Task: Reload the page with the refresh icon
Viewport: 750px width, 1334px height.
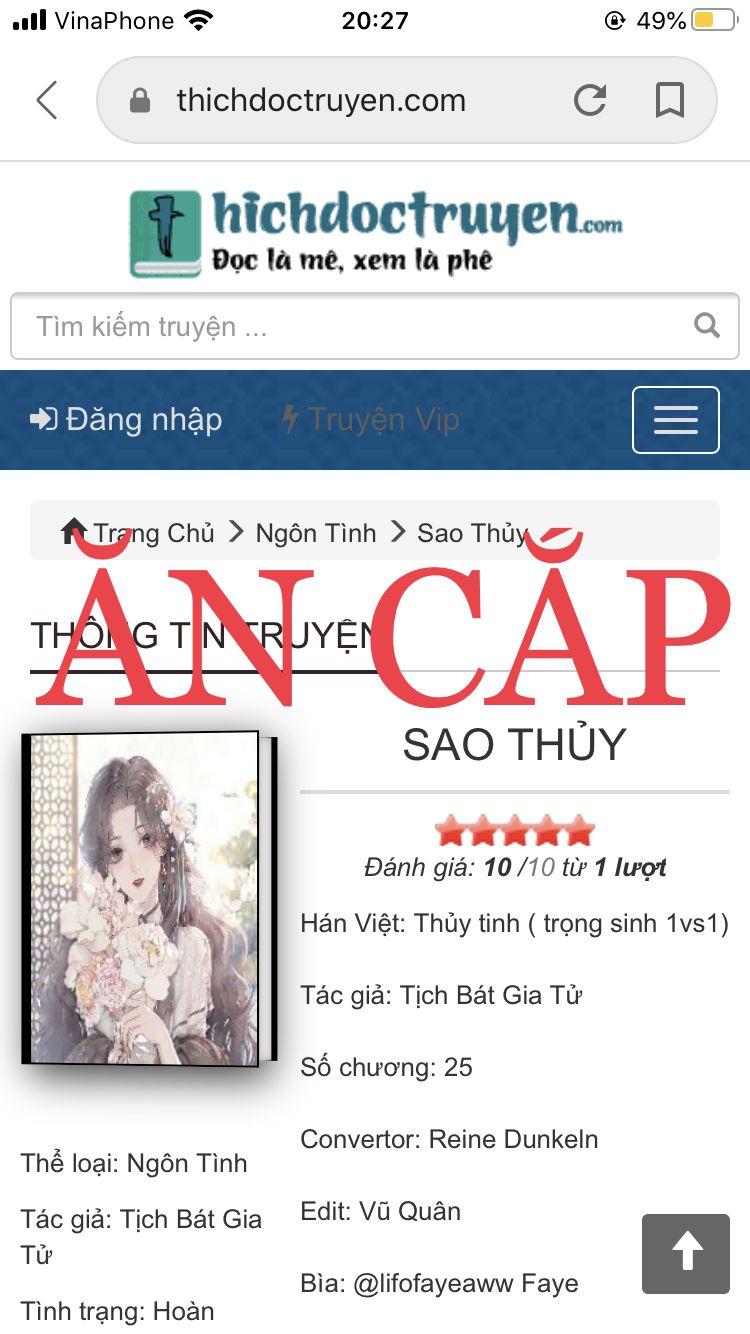Action: 590,100
